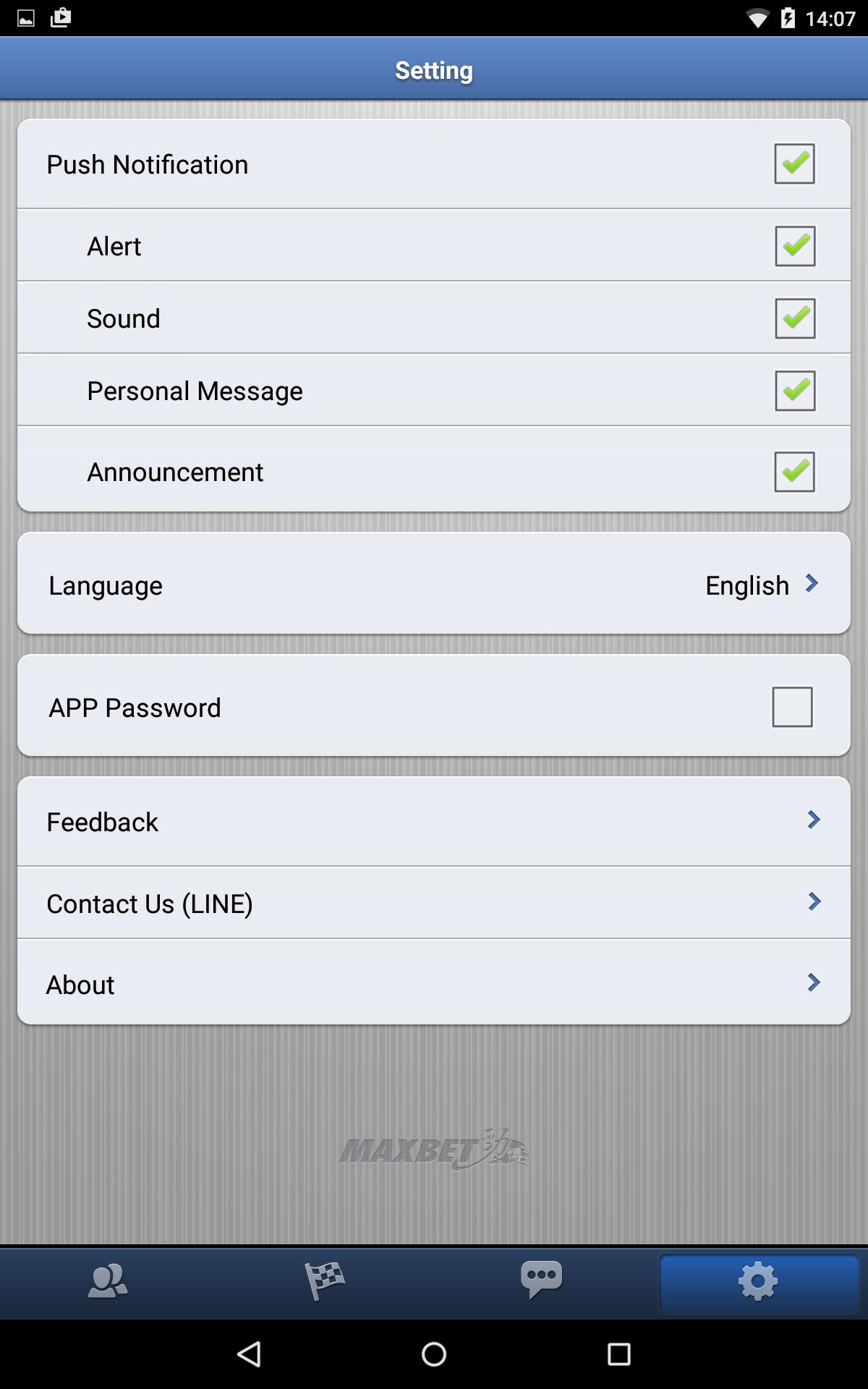Image resolution: width=868 pixels, height=1389 pixels.
Task: Tap the system back button
Action: tap(249, 1354)
